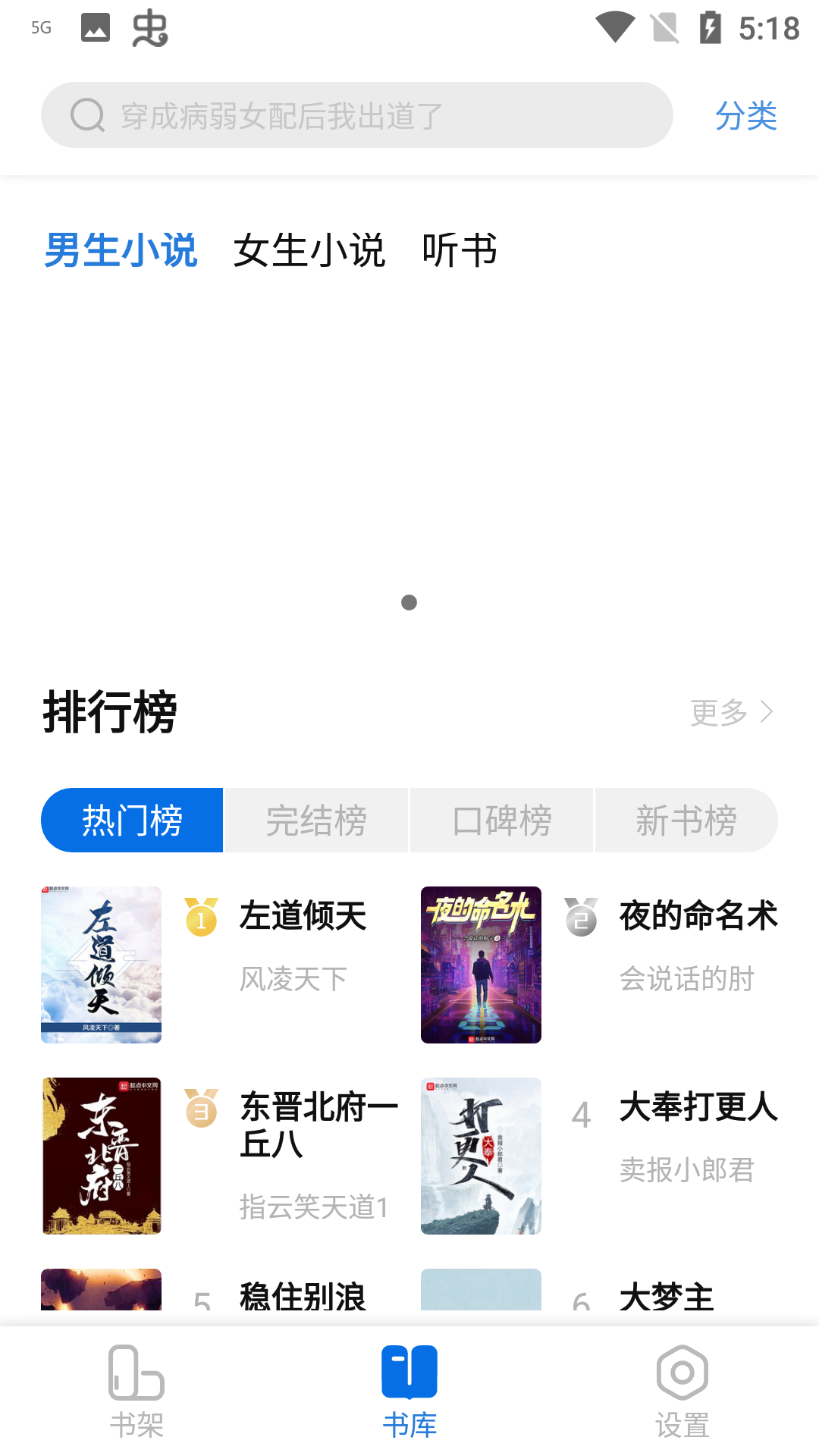Select the 新书榜 list option
Viewport: 819px width, 1456px height.
point(686,821)
